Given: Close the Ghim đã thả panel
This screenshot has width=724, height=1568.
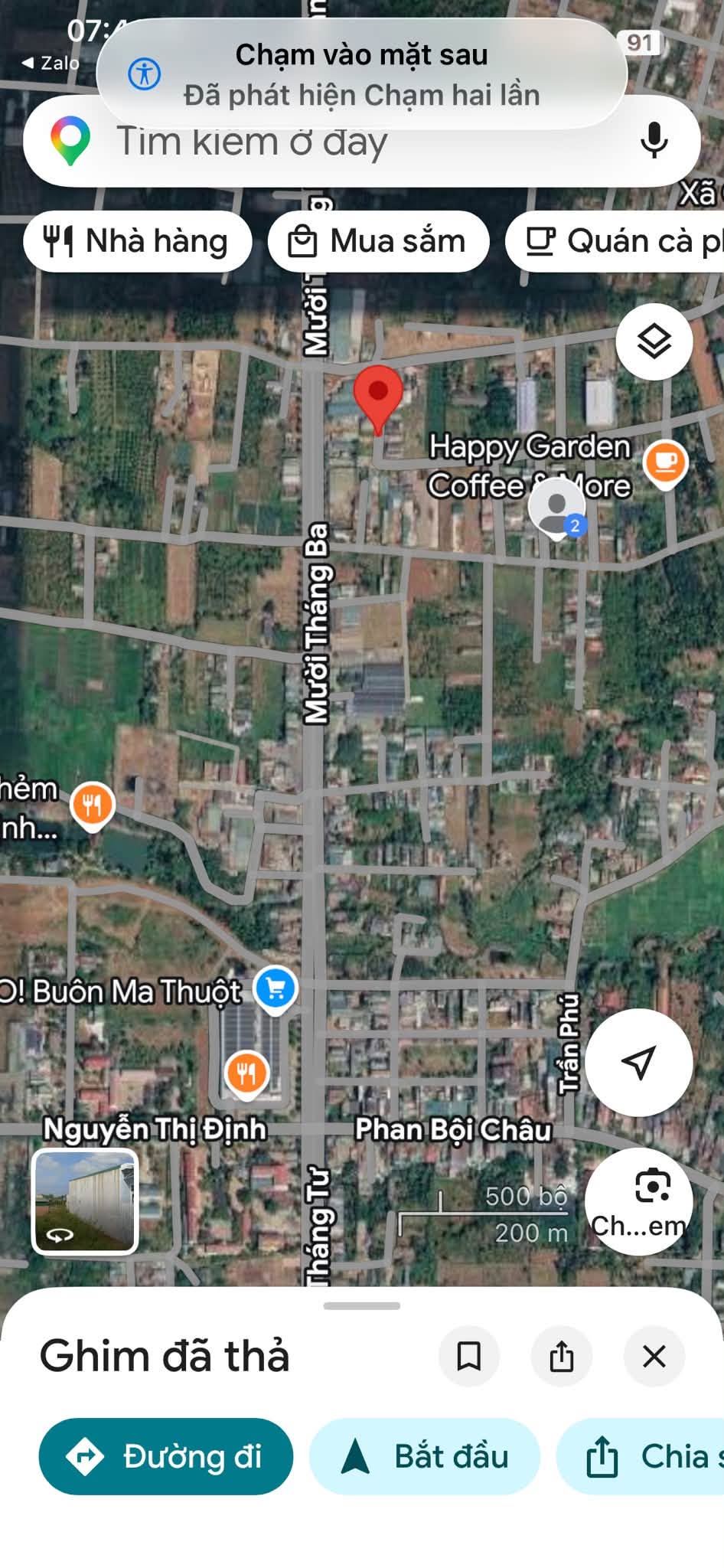Looking at the screenshot, I should [x=654, y=1357].
